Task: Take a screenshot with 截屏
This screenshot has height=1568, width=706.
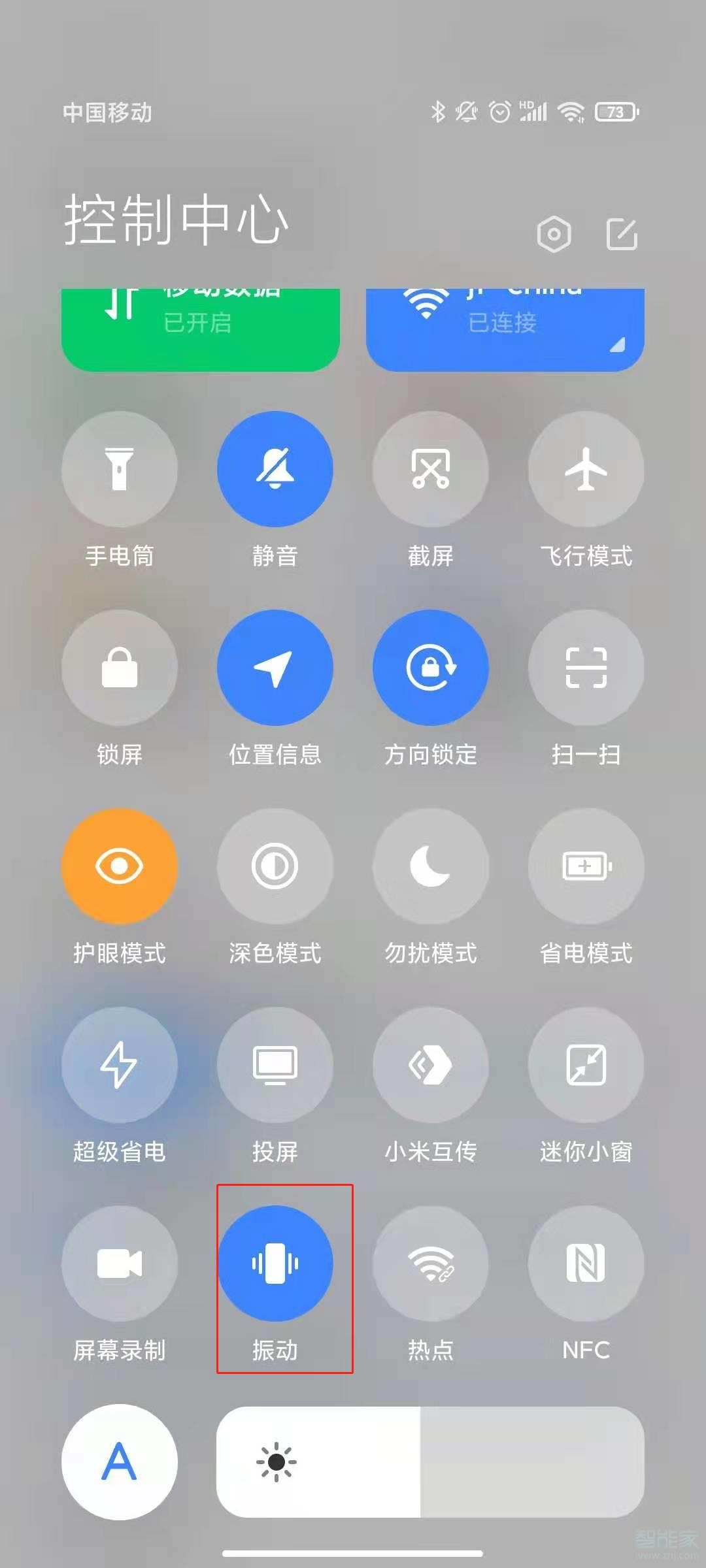Action: (431, 469)
